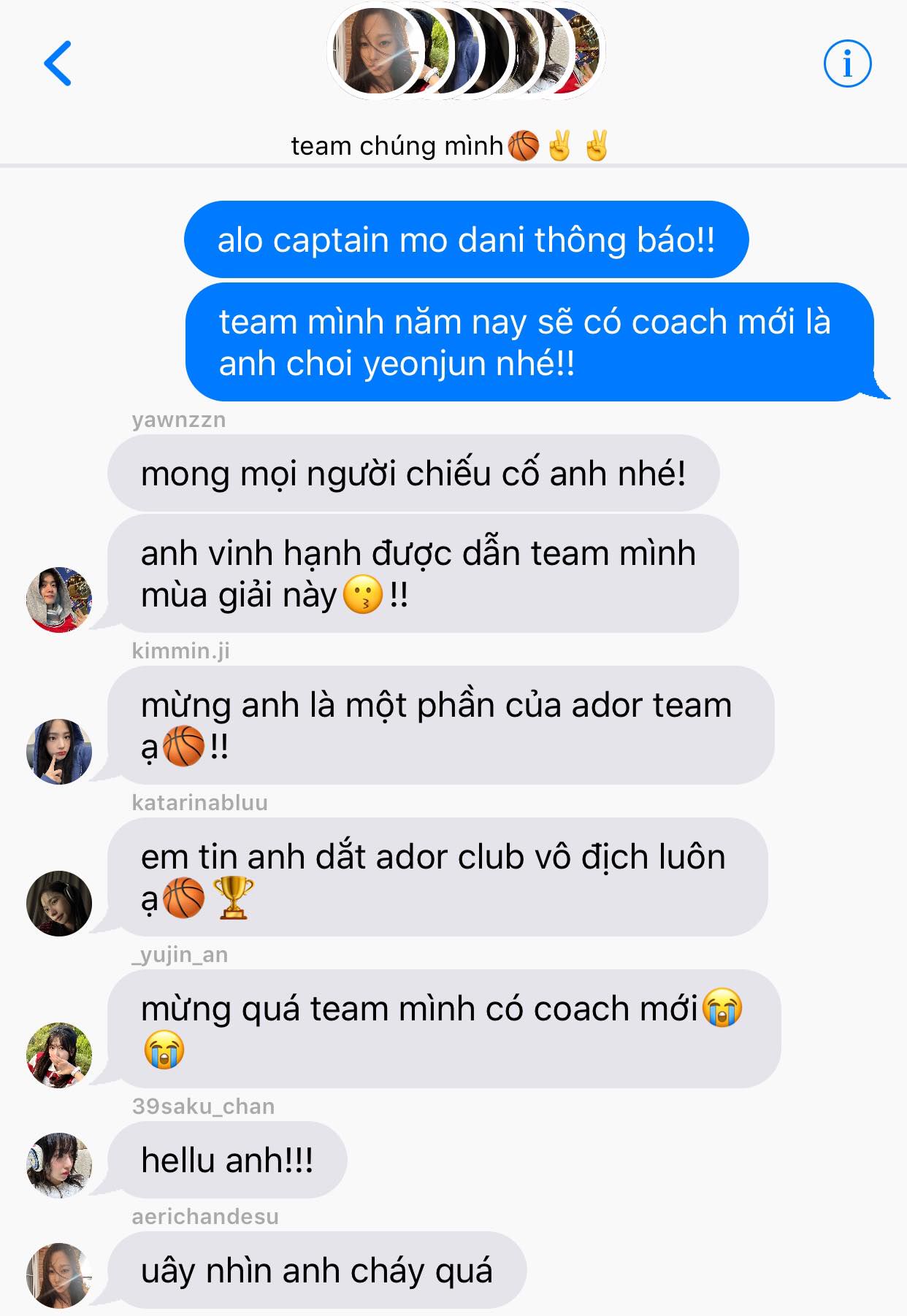This screenshot has width=907, height=1316.
Task: Open the group info details
Action: [847, 64]
